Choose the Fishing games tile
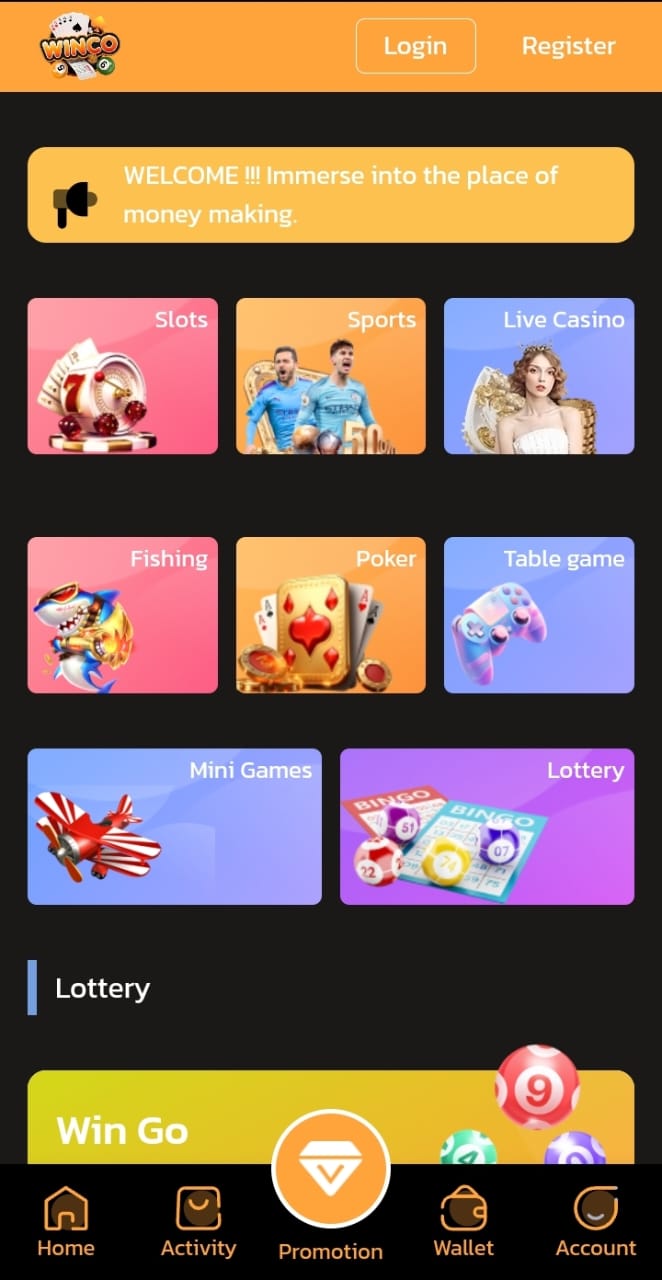The width and height of the screenshot is (662, 1280). coord(122,615)
